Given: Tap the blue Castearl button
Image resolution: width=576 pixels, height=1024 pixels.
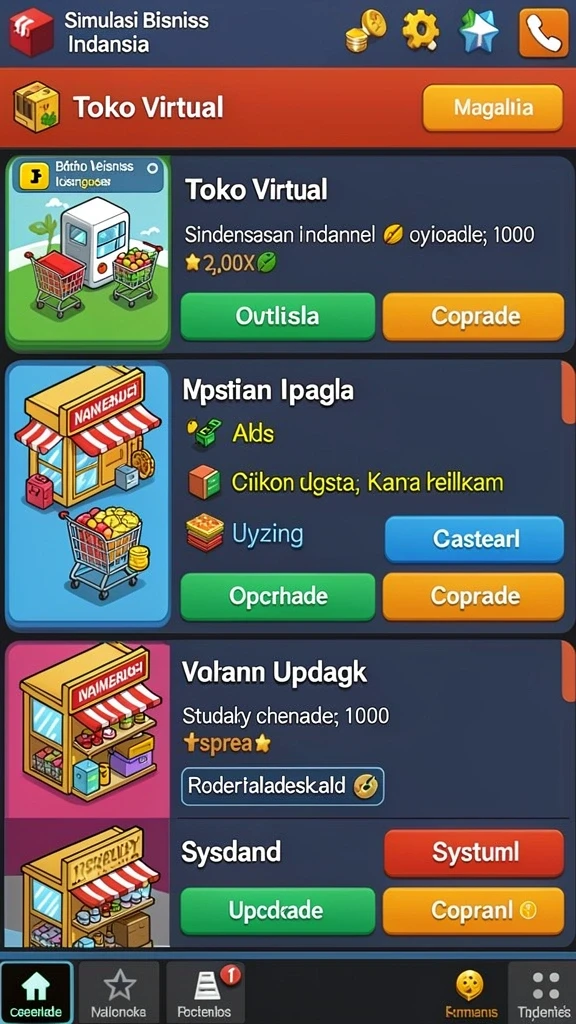Looking at the screenshot, I should [x=474, y=539].
